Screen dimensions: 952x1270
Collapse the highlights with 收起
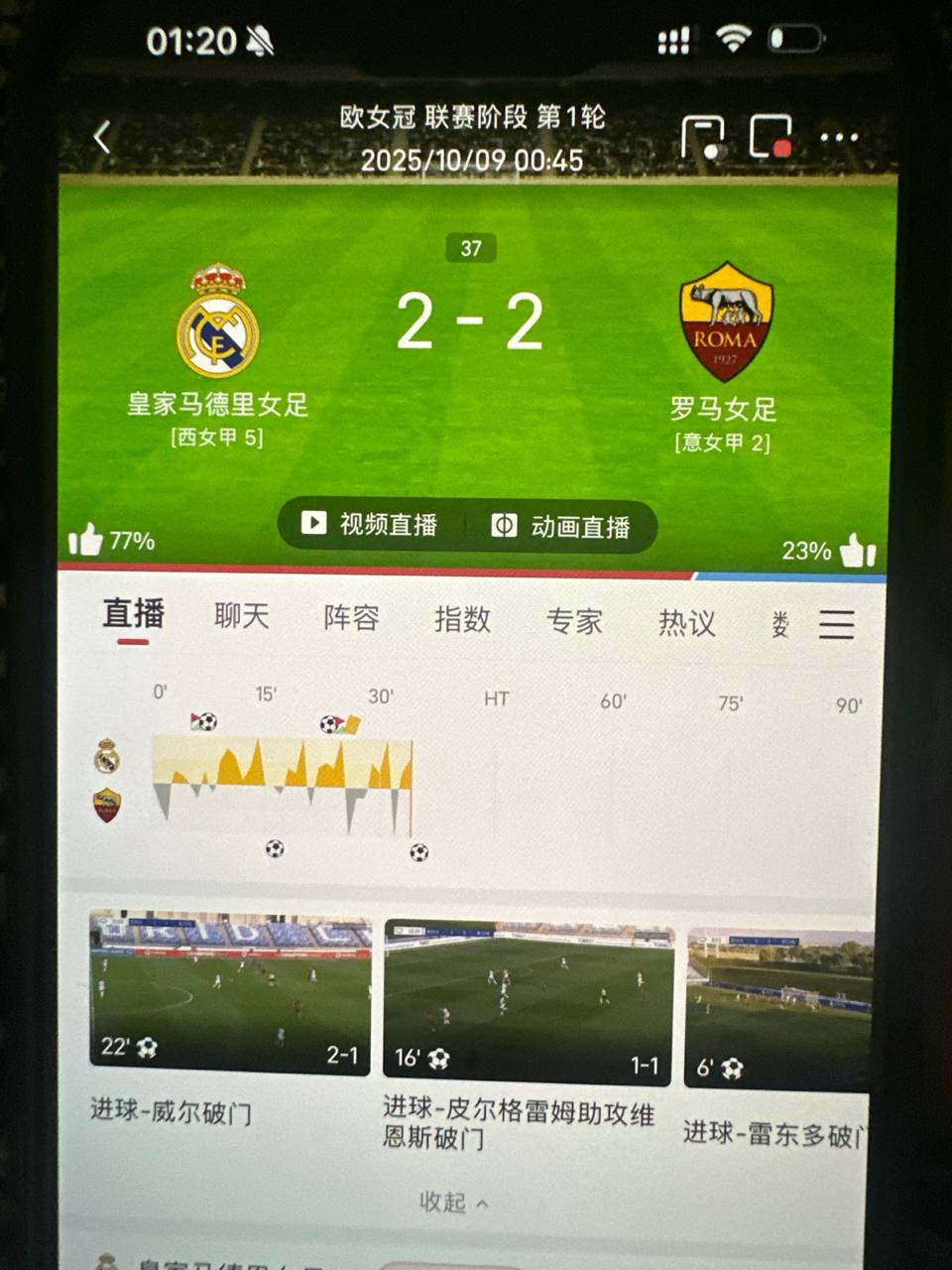[x=453, y=1203]
